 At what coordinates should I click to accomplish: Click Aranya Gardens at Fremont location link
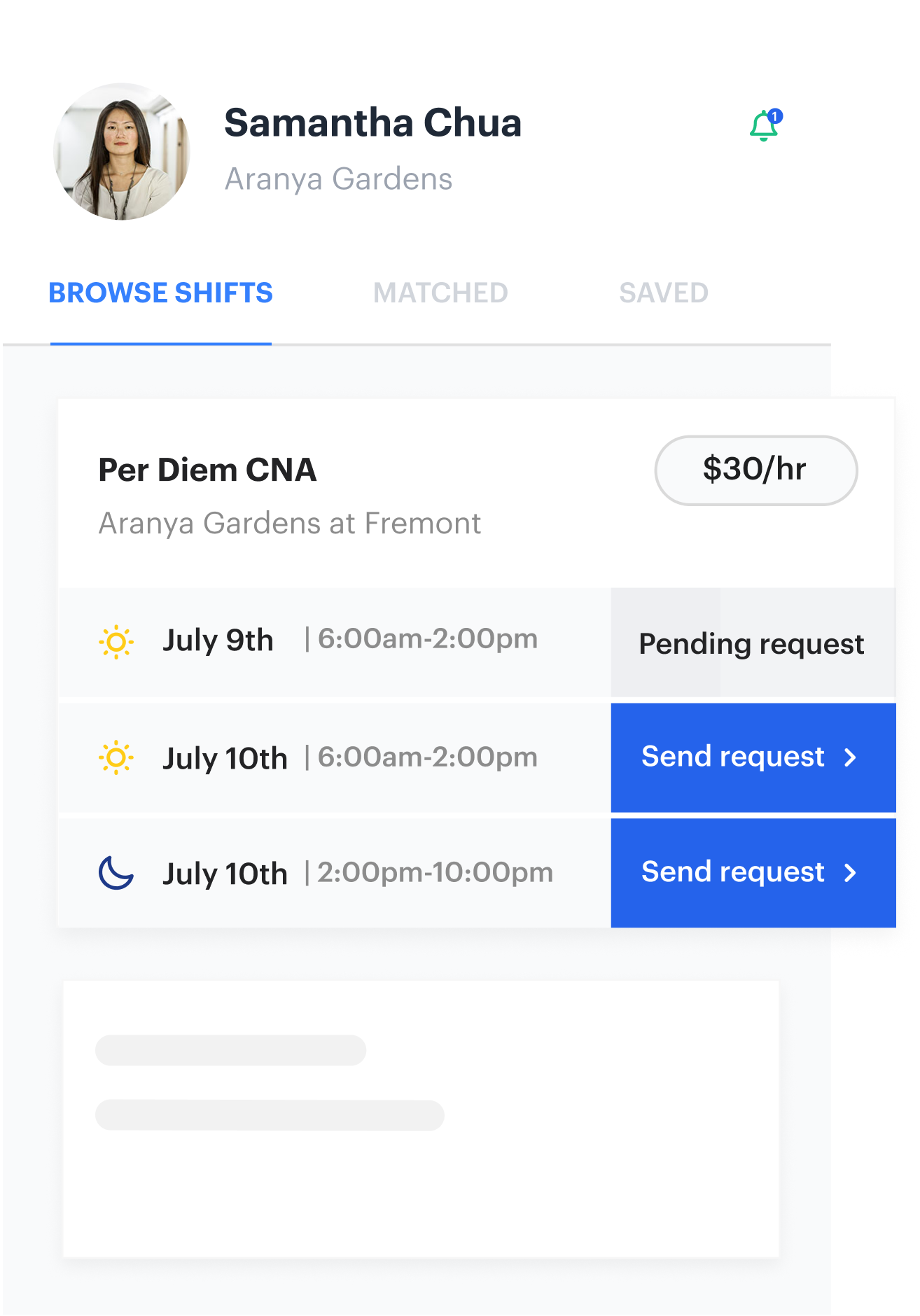tap(289, 524)
